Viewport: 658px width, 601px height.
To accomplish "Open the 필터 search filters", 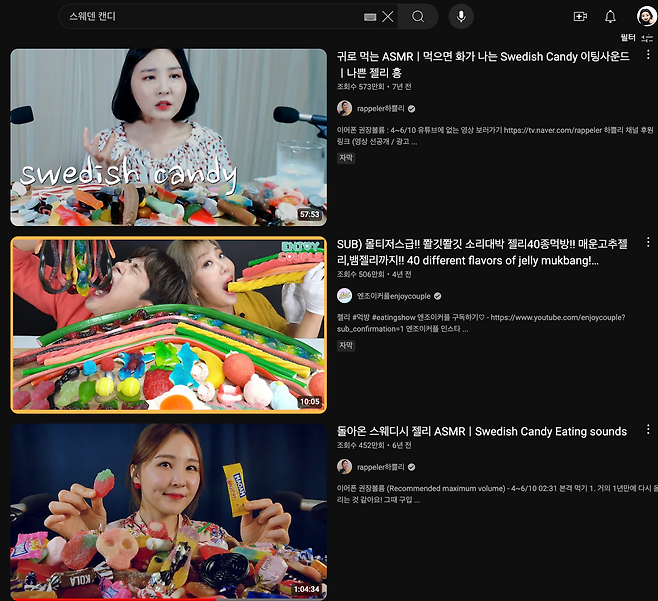I will 639,37.
